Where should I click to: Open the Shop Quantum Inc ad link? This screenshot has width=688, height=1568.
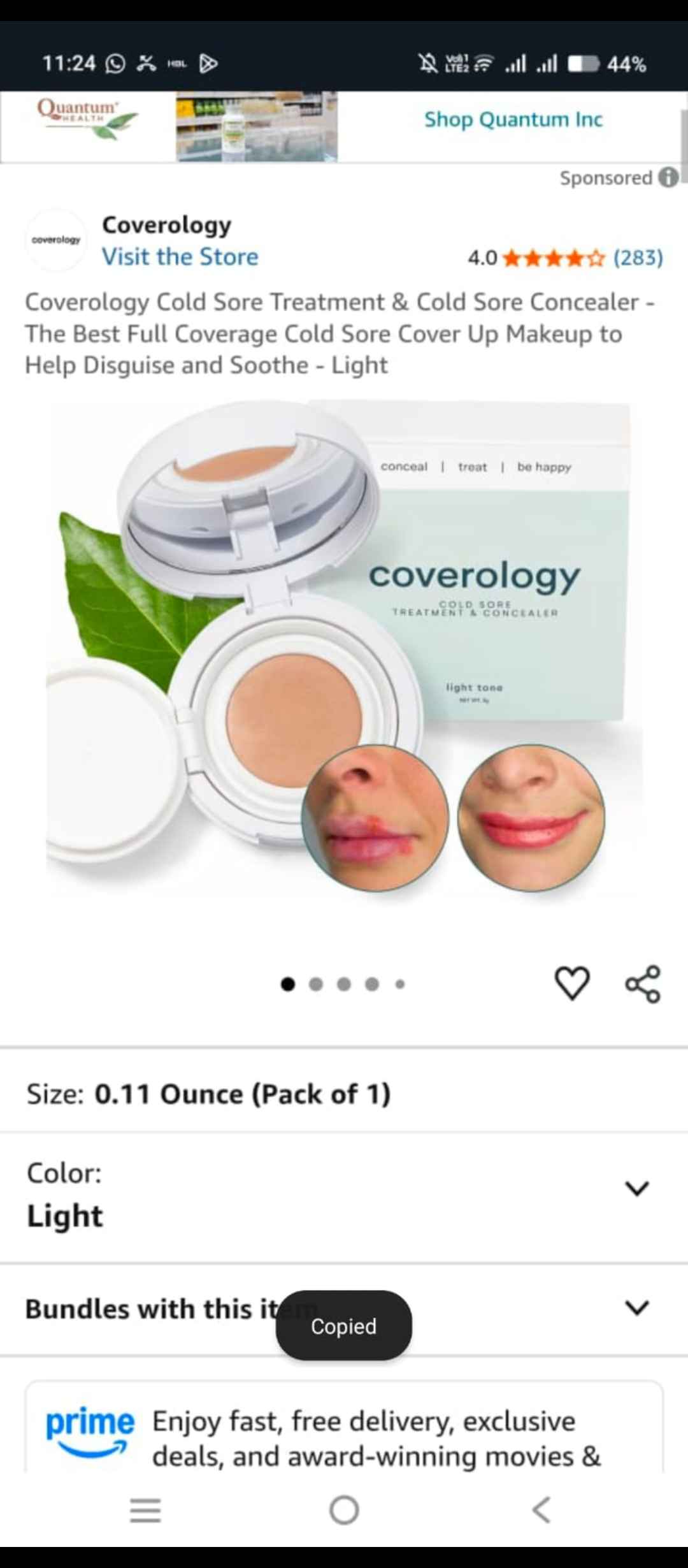click(x=513, y=120)
